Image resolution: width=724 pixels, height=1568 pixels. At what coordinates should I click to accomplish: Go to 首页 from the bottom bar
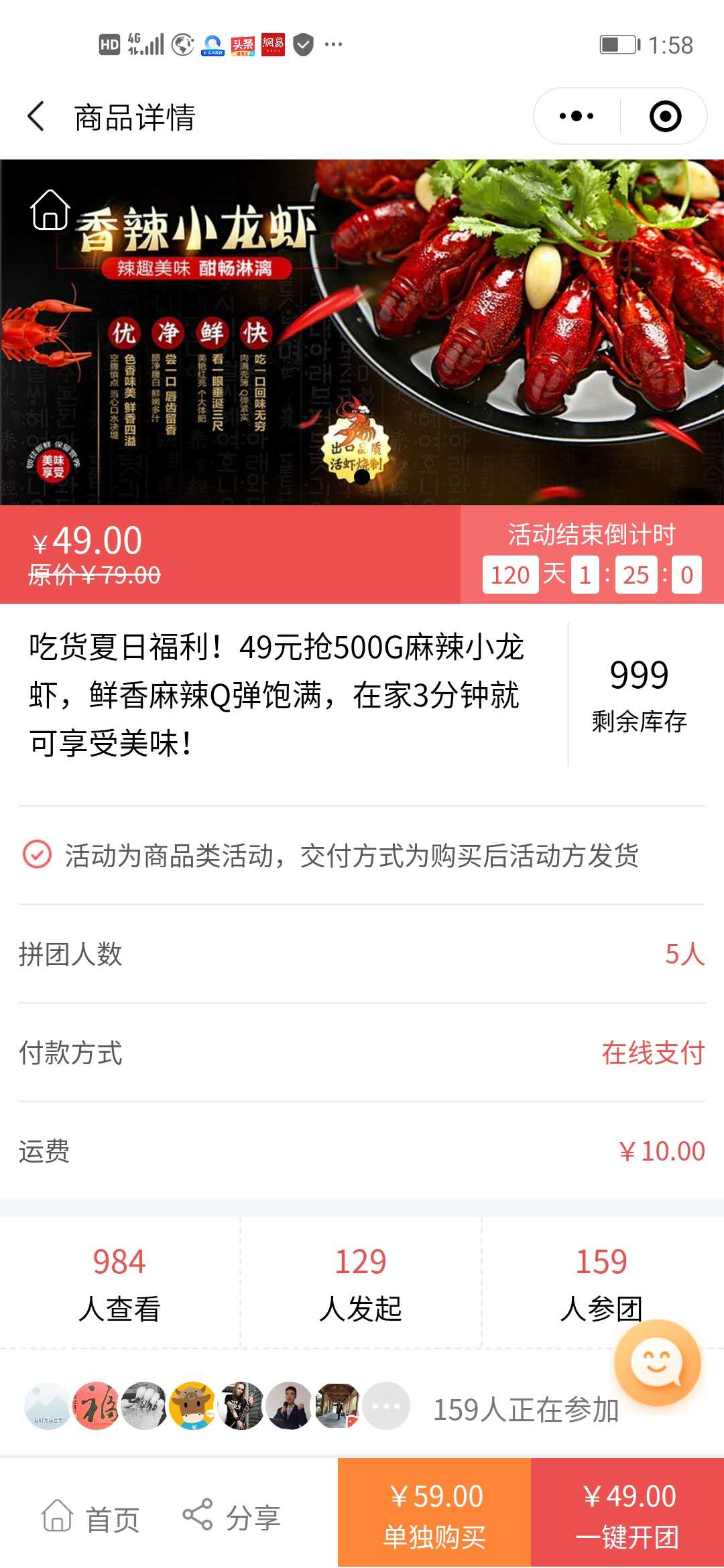90,1517
